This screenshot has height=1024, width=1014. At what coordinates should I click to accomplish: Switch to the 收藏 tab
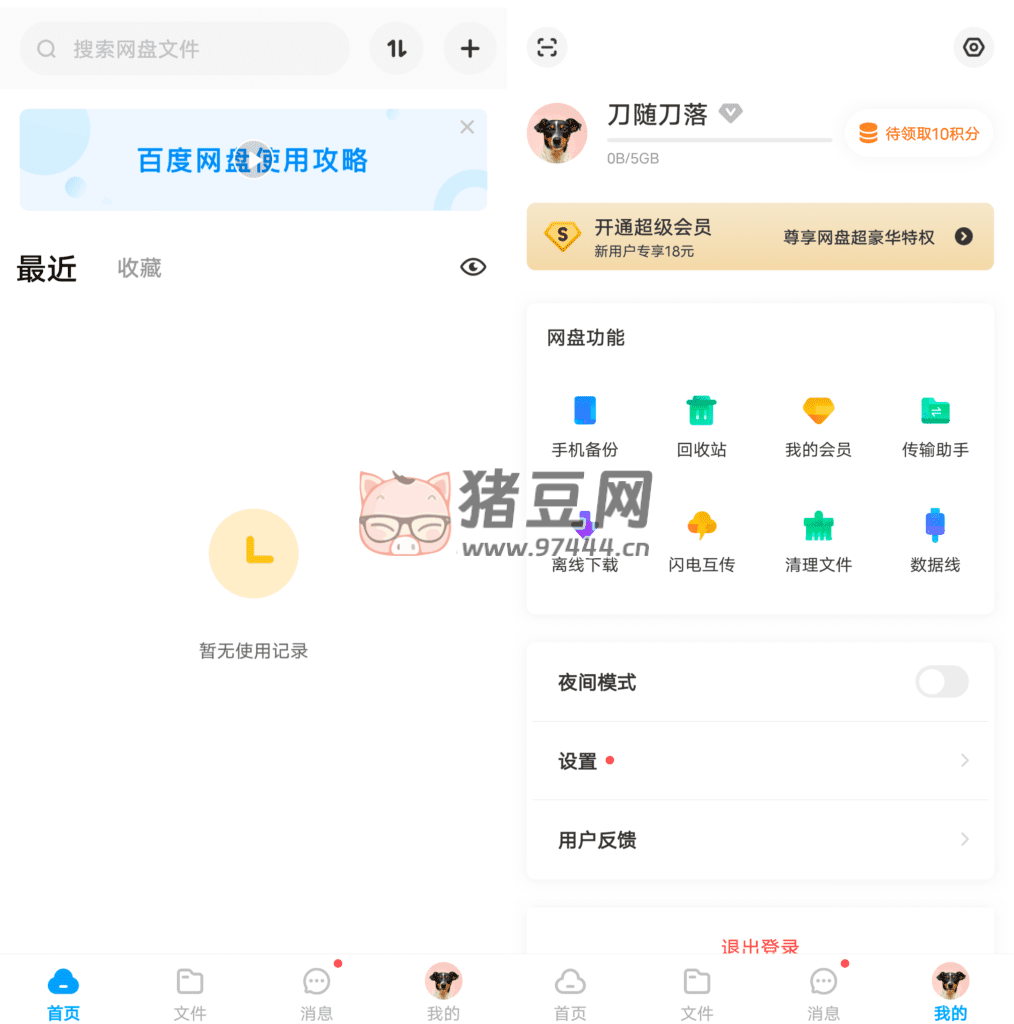pyautogui.click(x=139, y=268)
